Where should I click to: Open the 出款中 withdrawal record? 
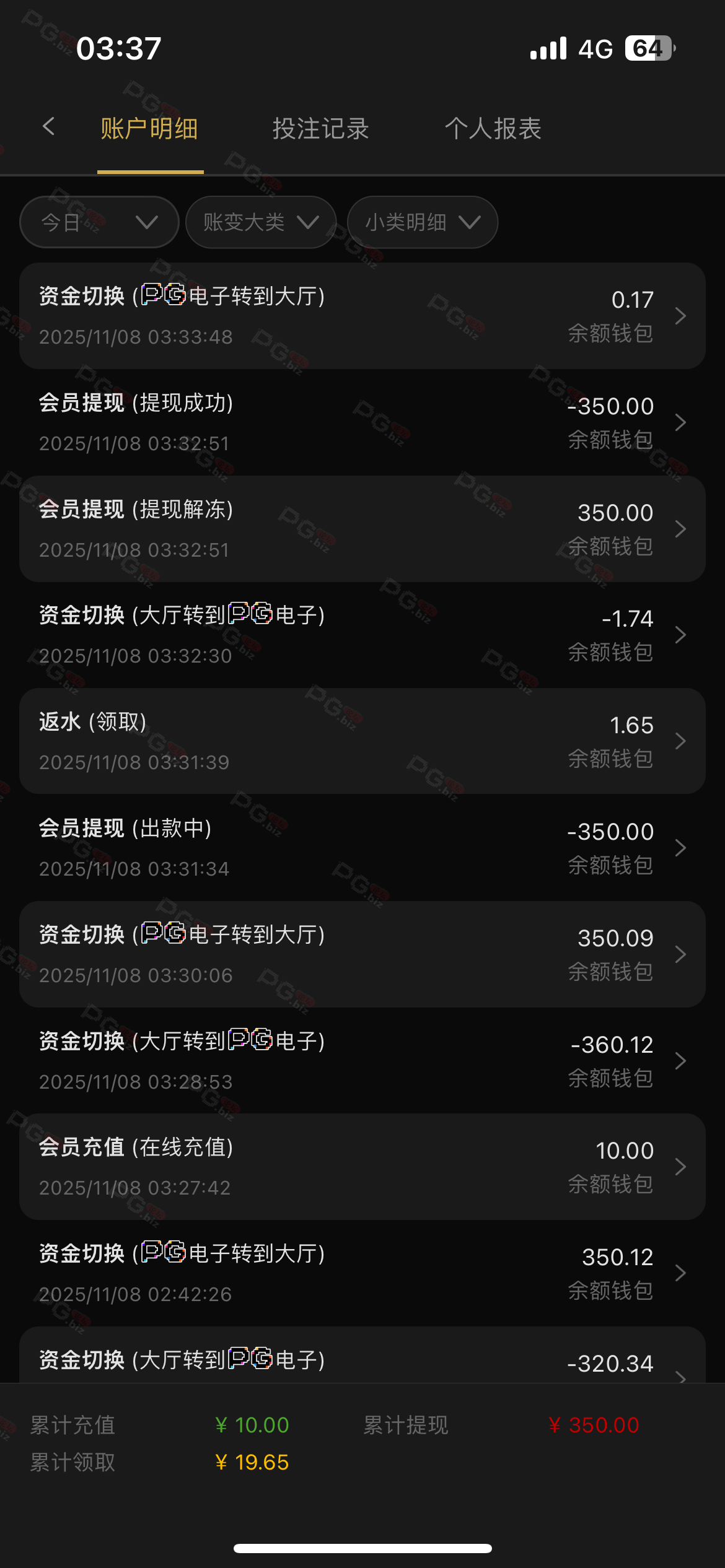coord(362,848)
